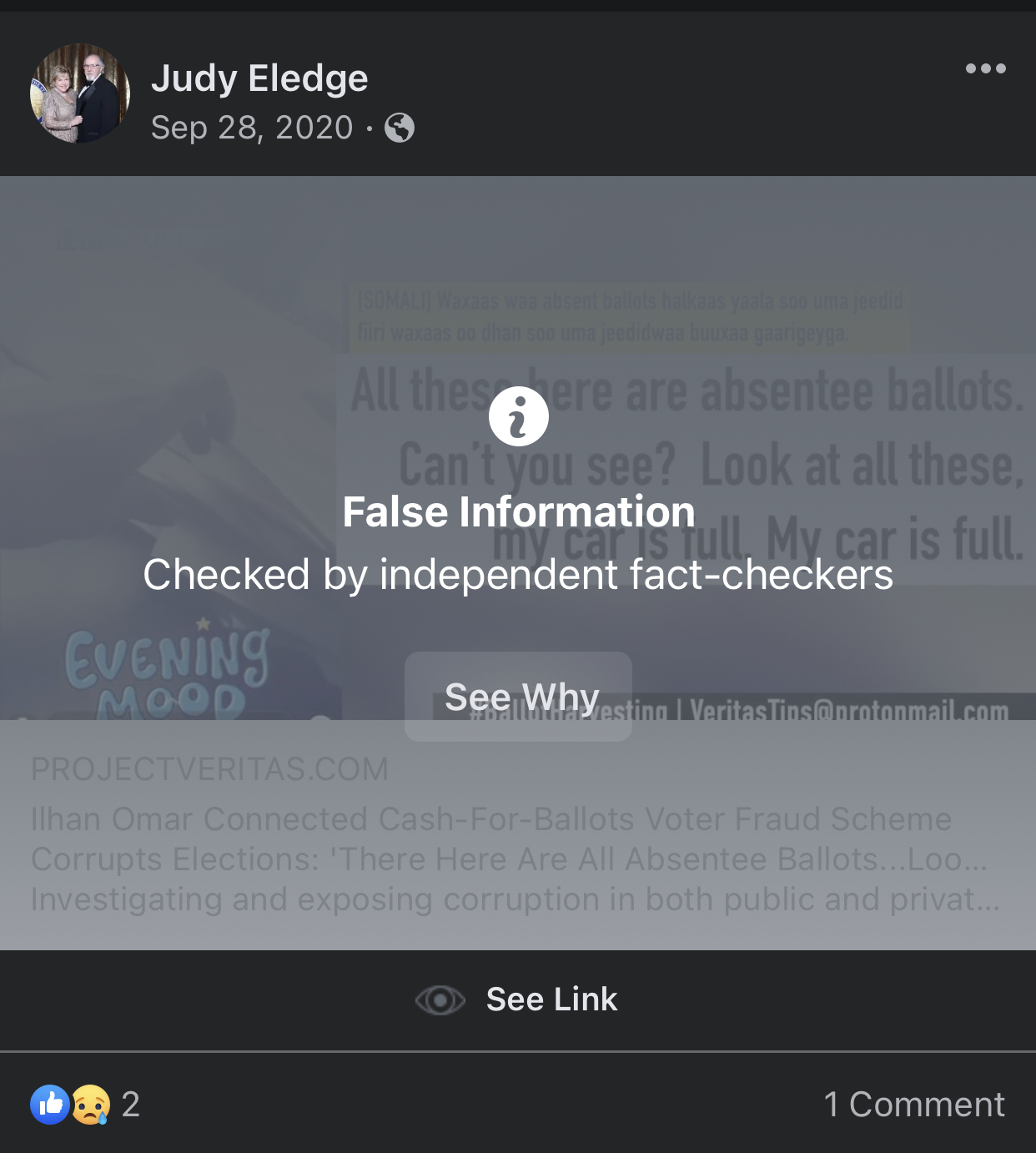Open the 1 Comment thread
1036x1153 pixels.
pyautogui.click(x=913, y=1105)
